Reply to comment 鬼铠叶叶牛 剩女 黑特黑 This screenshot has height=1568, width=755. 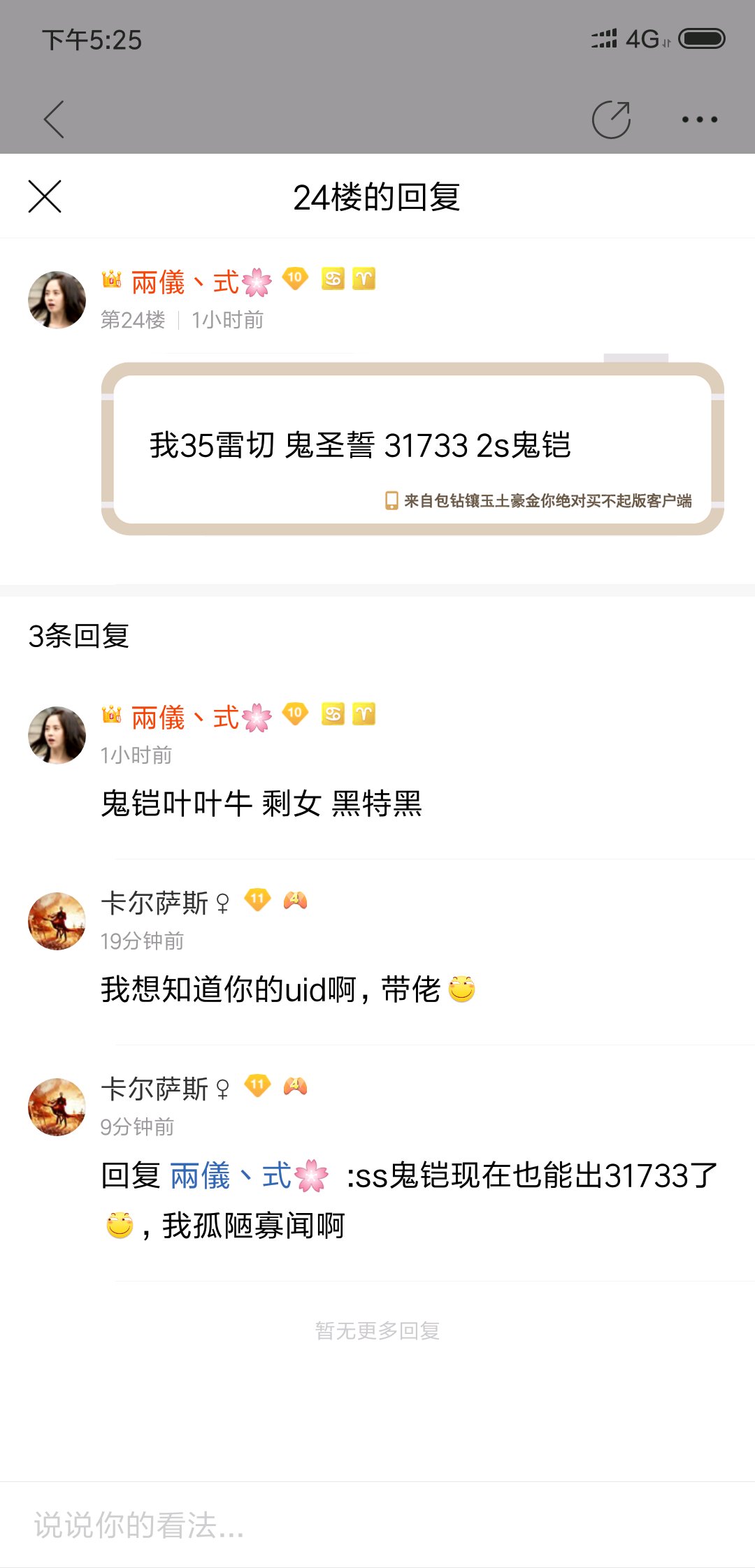click(x=261, y=804)
